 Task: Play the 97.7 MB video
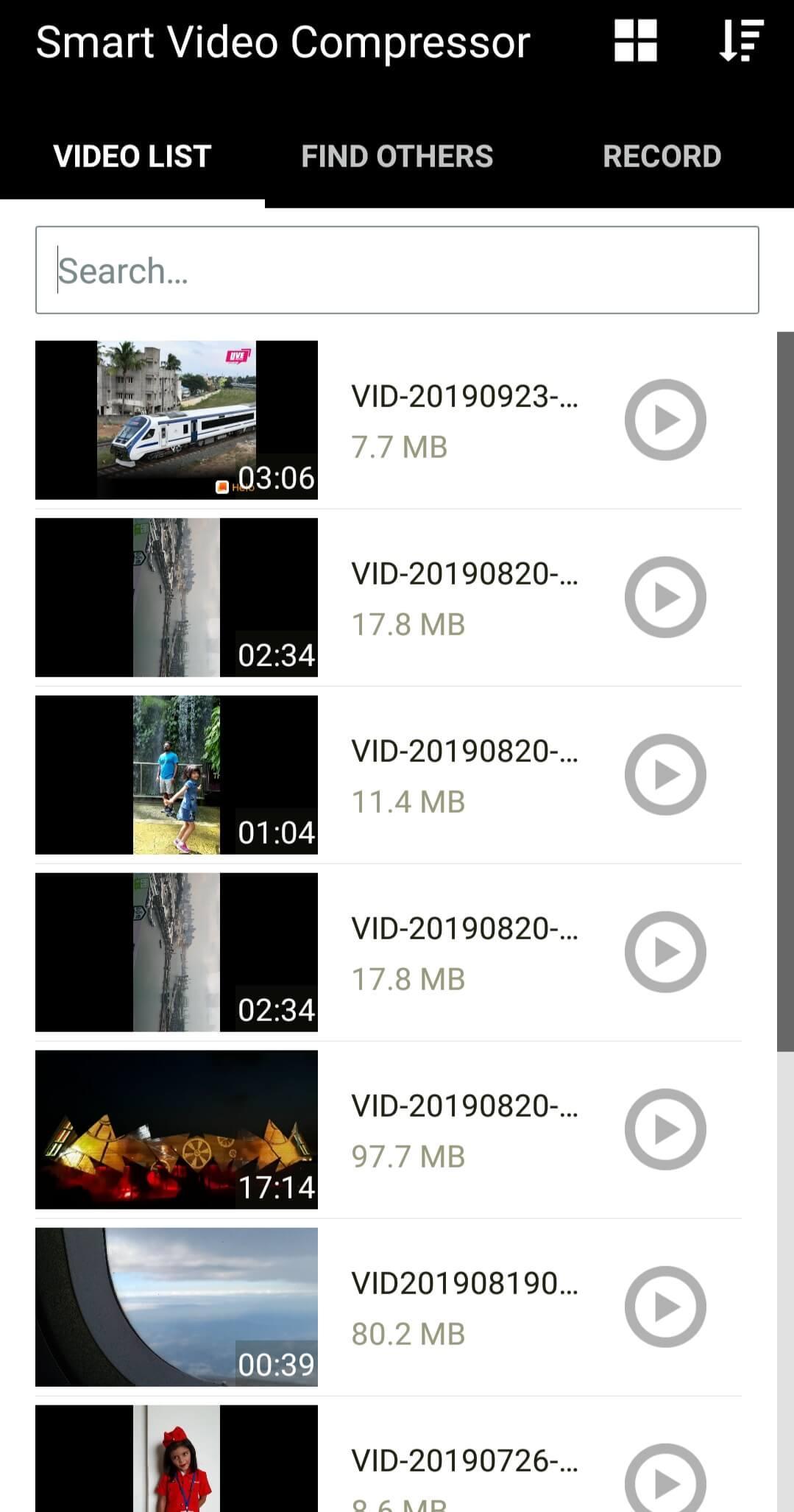pos(665,1129)
